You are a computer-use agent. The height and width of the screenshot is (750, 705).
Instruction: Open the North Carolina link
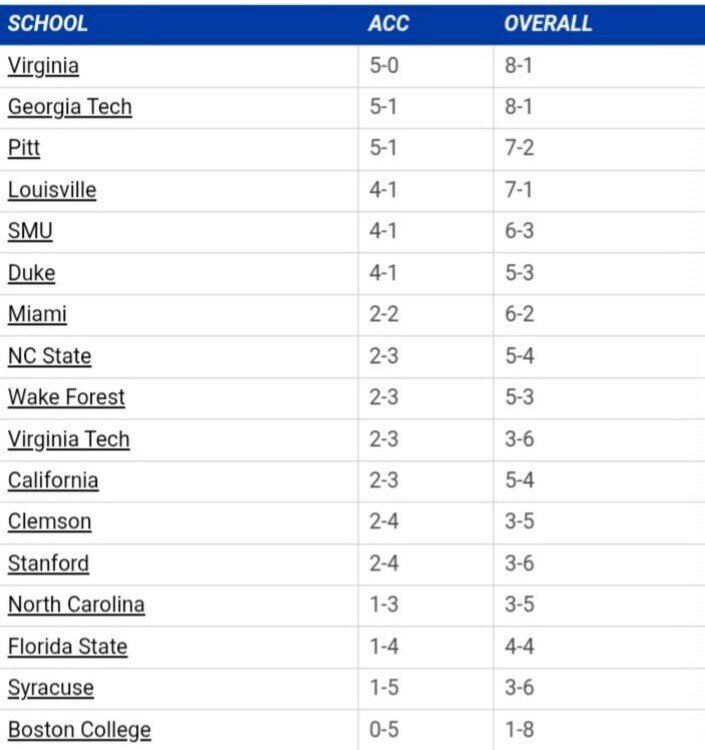(x=76, y=605)
